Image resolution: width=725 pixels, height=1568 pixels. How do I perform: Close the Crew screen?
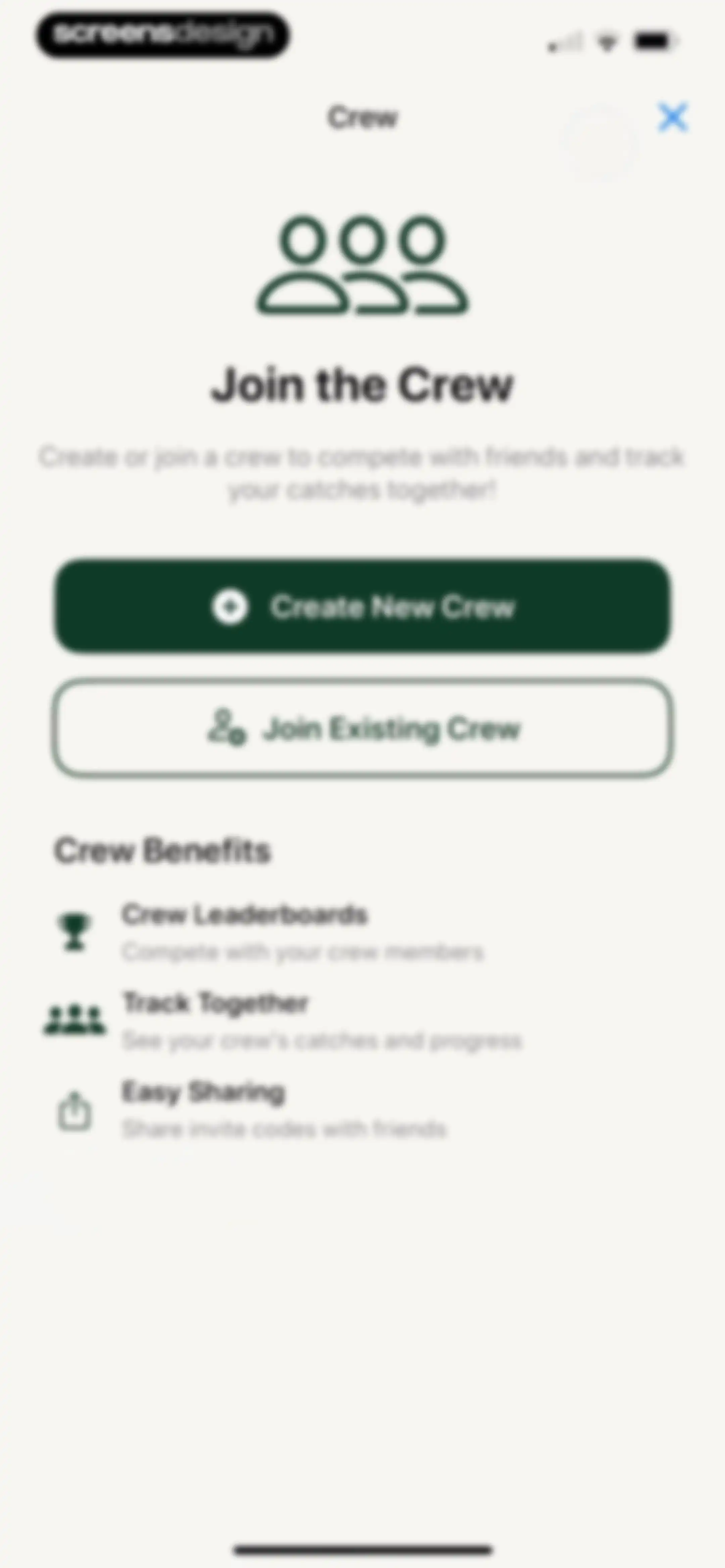point(673,117)
